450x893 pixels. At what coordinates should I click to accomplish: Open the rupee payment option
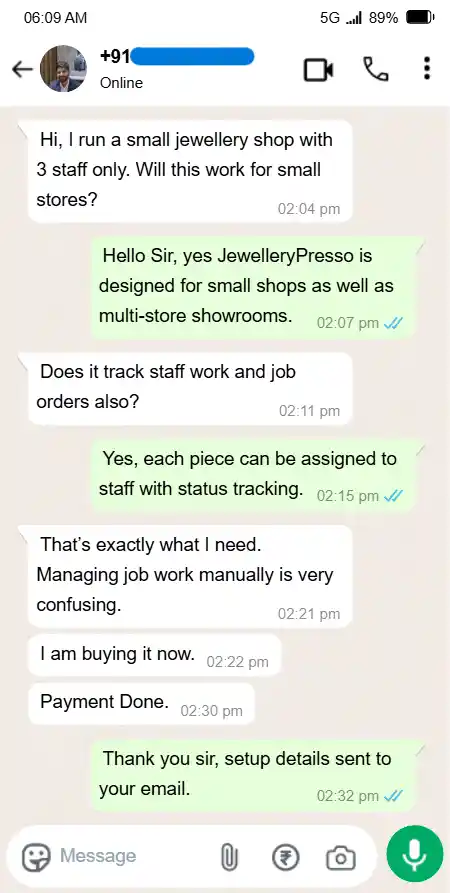pos(285,857)
